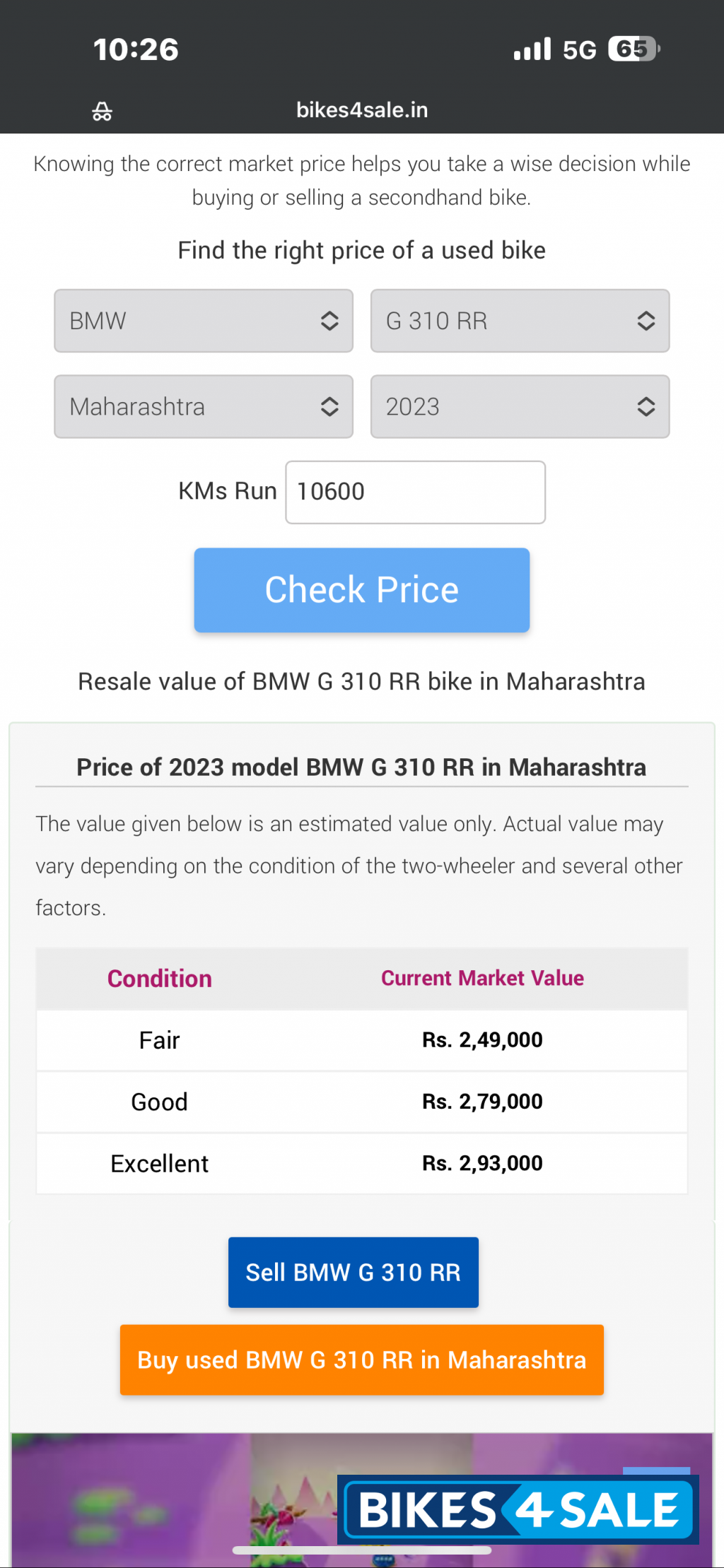The image size is (724, 1568).
Task: Tap the battery indicator showing 65
Action: tap(630, 48)
